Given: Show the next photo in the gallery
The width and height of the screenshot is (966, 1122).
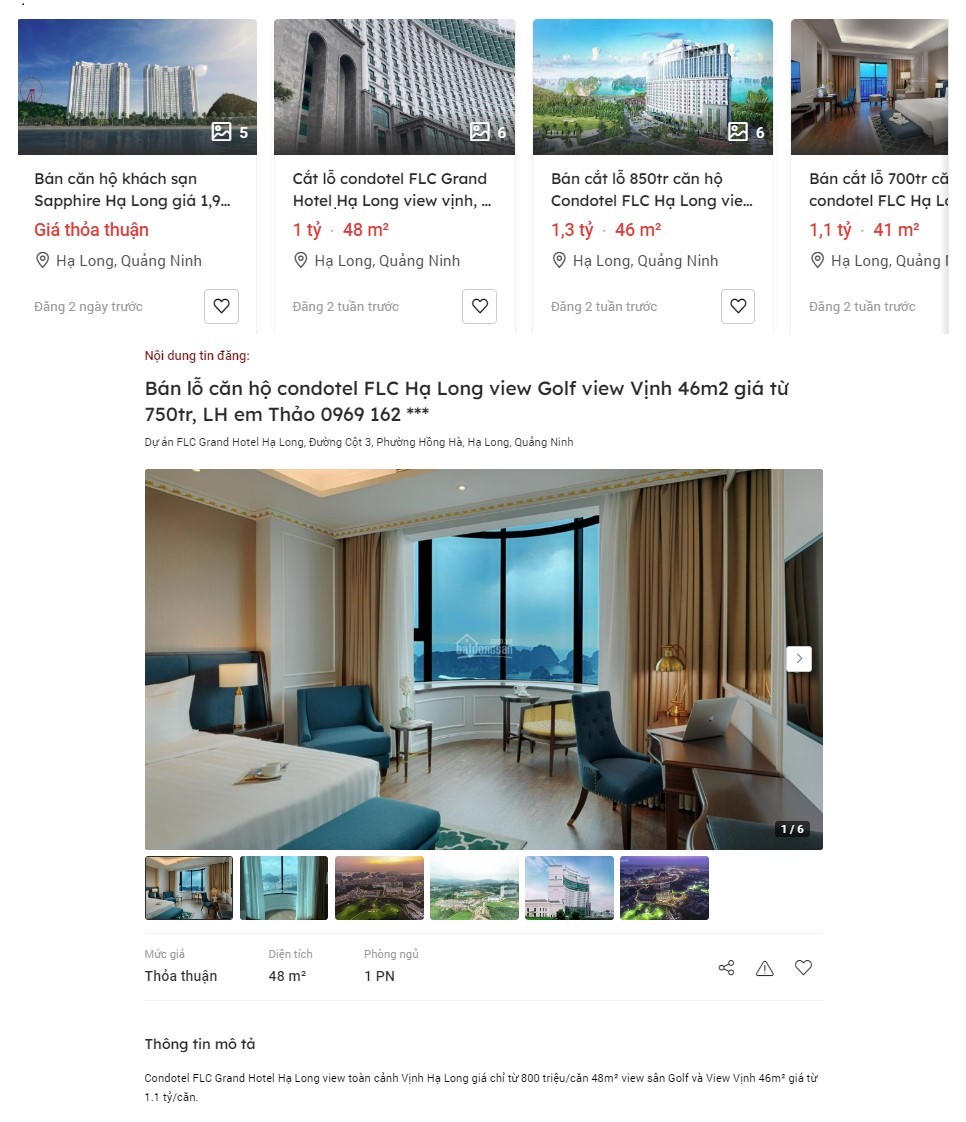Looking at the screenshot, I should point(798,658).
